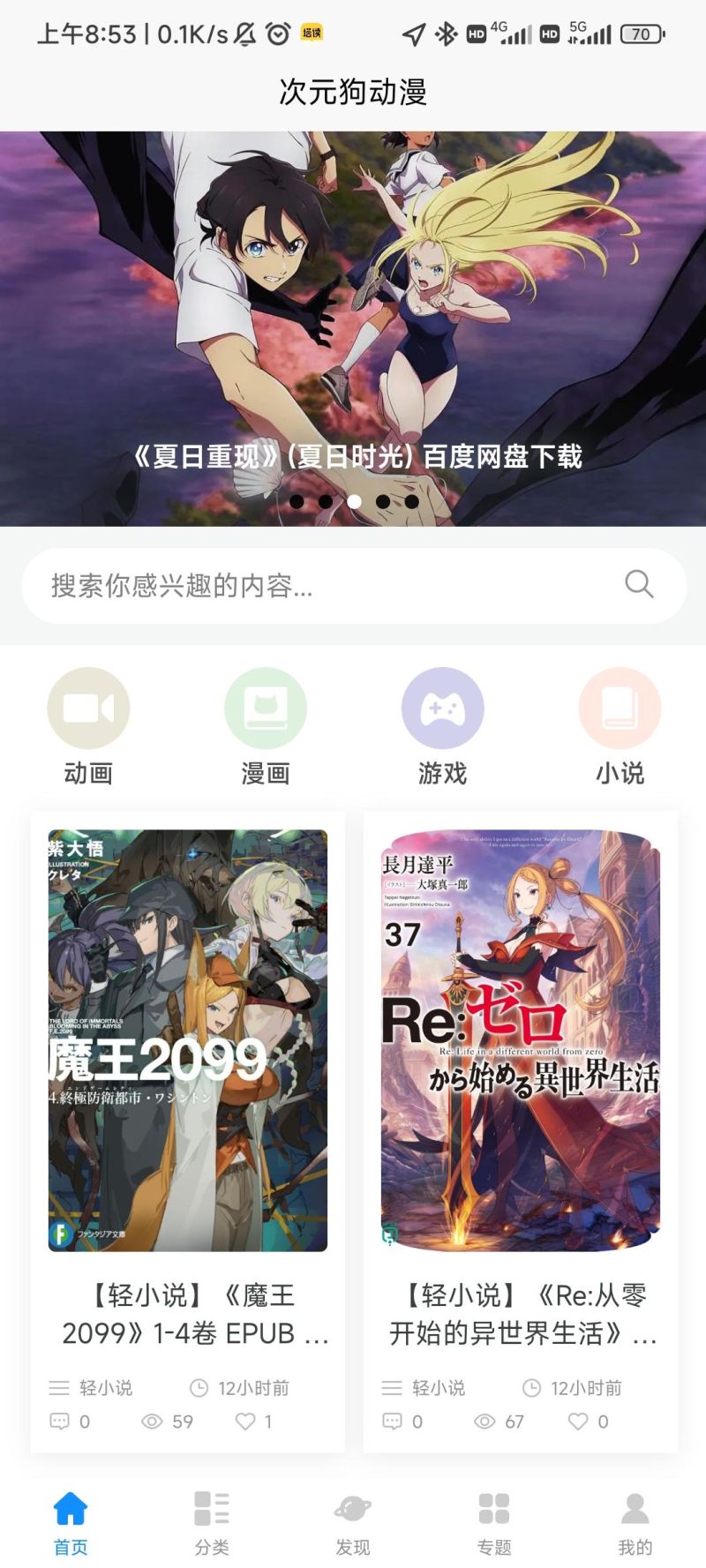Open the 魔王2099 light novel card

click(x=187, y=1040)
